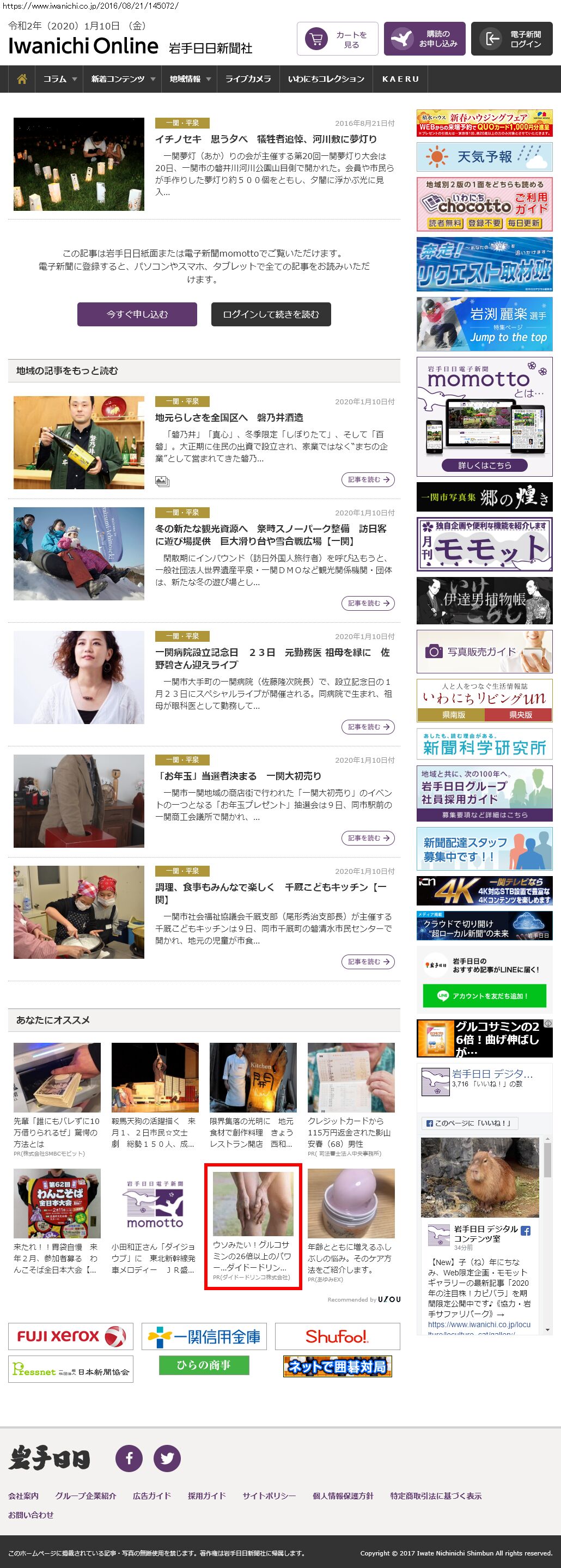
Task: Open 電子新聞ログイン
Action: point(512,39)
